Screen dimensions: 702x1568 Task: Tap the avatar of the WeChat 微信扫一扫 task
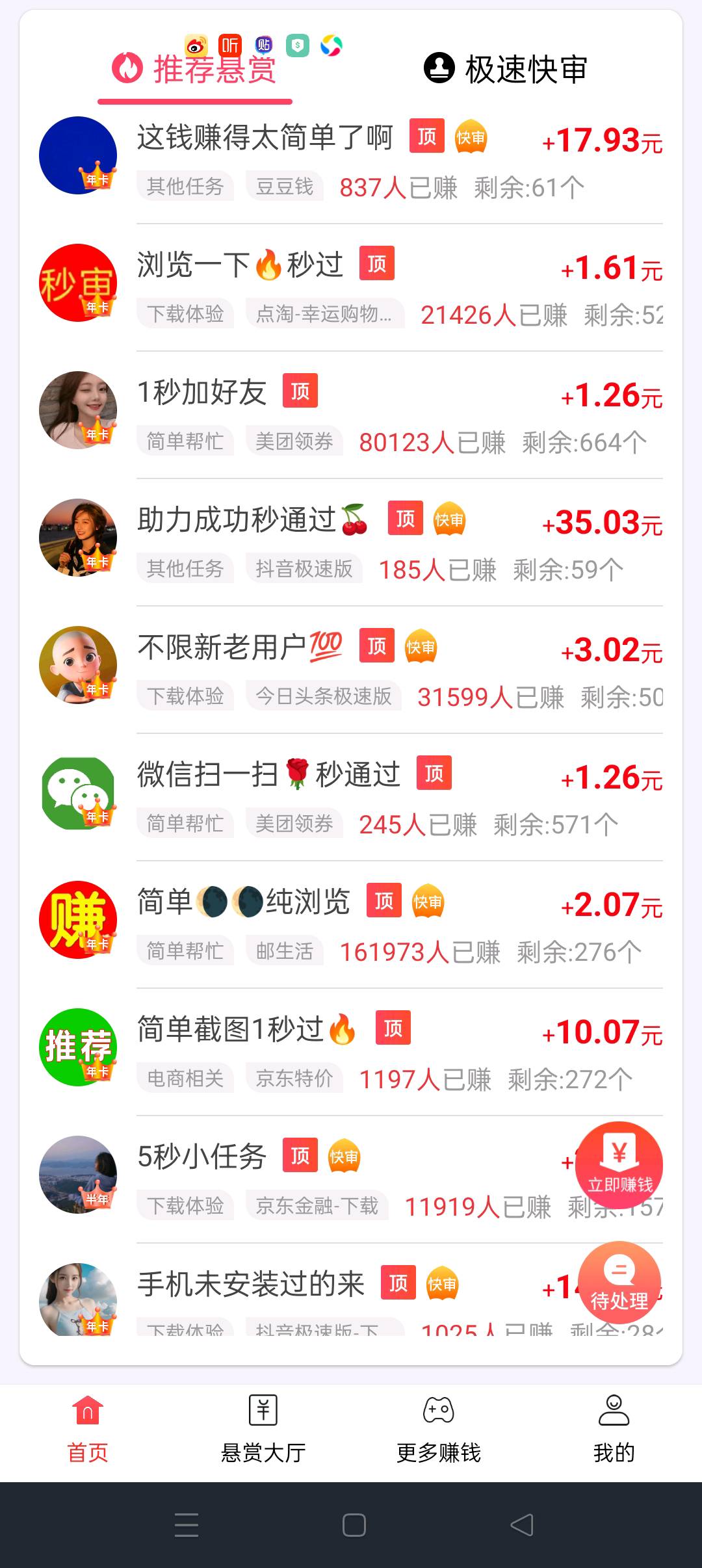point(78,792)
